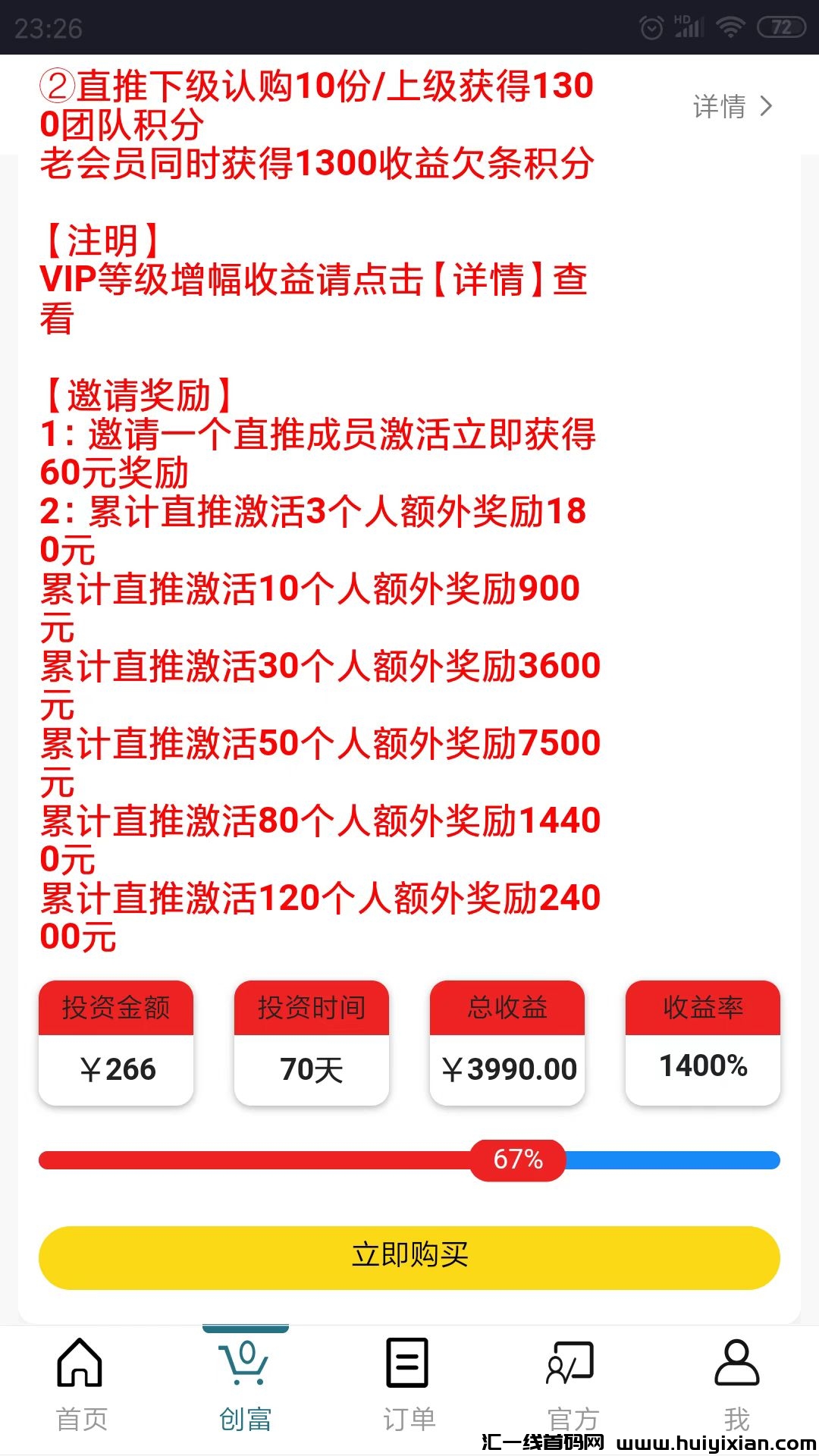Open the 详情 details link
The height and width of the screenshot is (1456, 819).
pos(717,107)
